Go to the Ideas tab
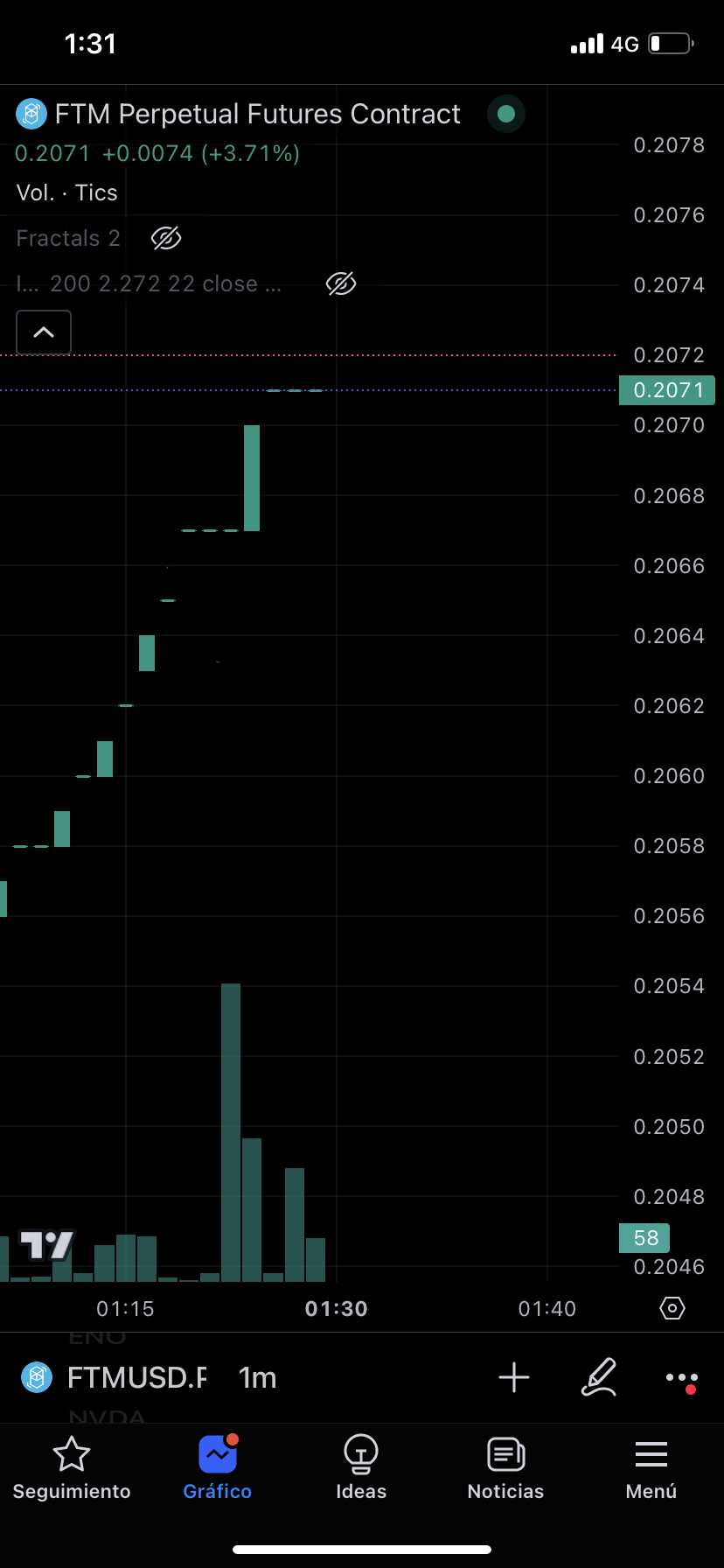 [x=361, y=1469]
